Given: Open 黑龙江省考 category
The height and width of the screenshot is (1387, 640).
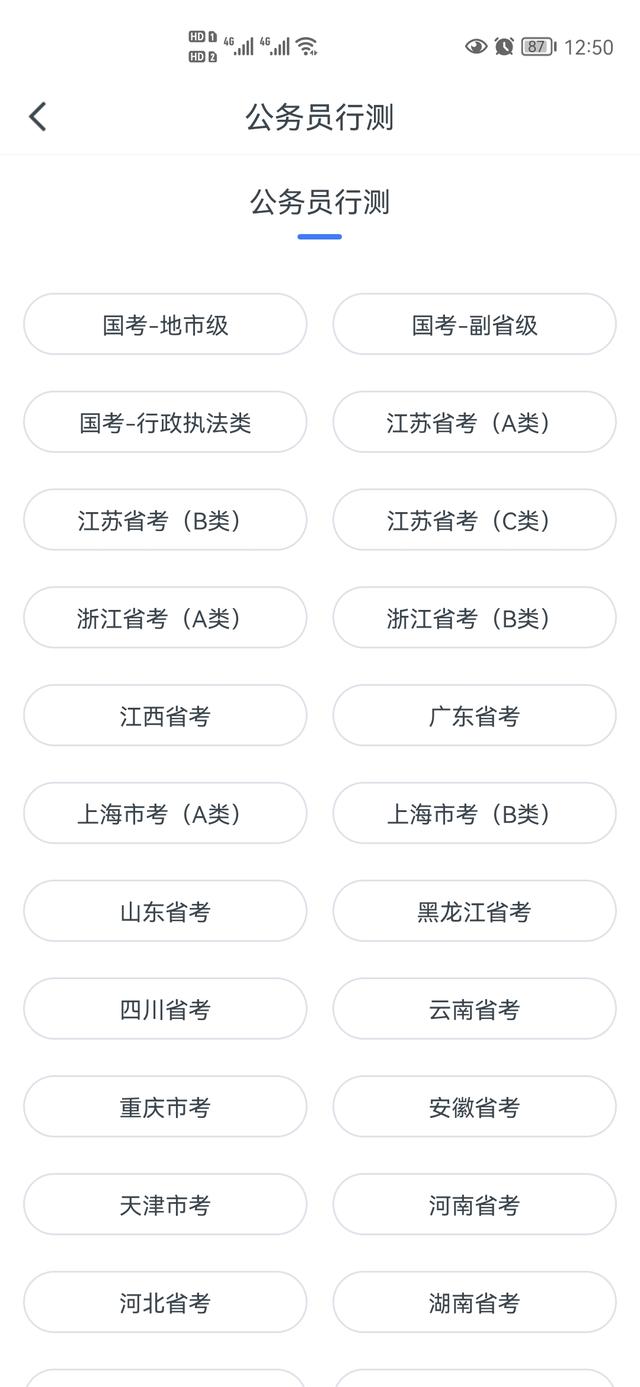Looking at the screenshot, I should (474, 911).
